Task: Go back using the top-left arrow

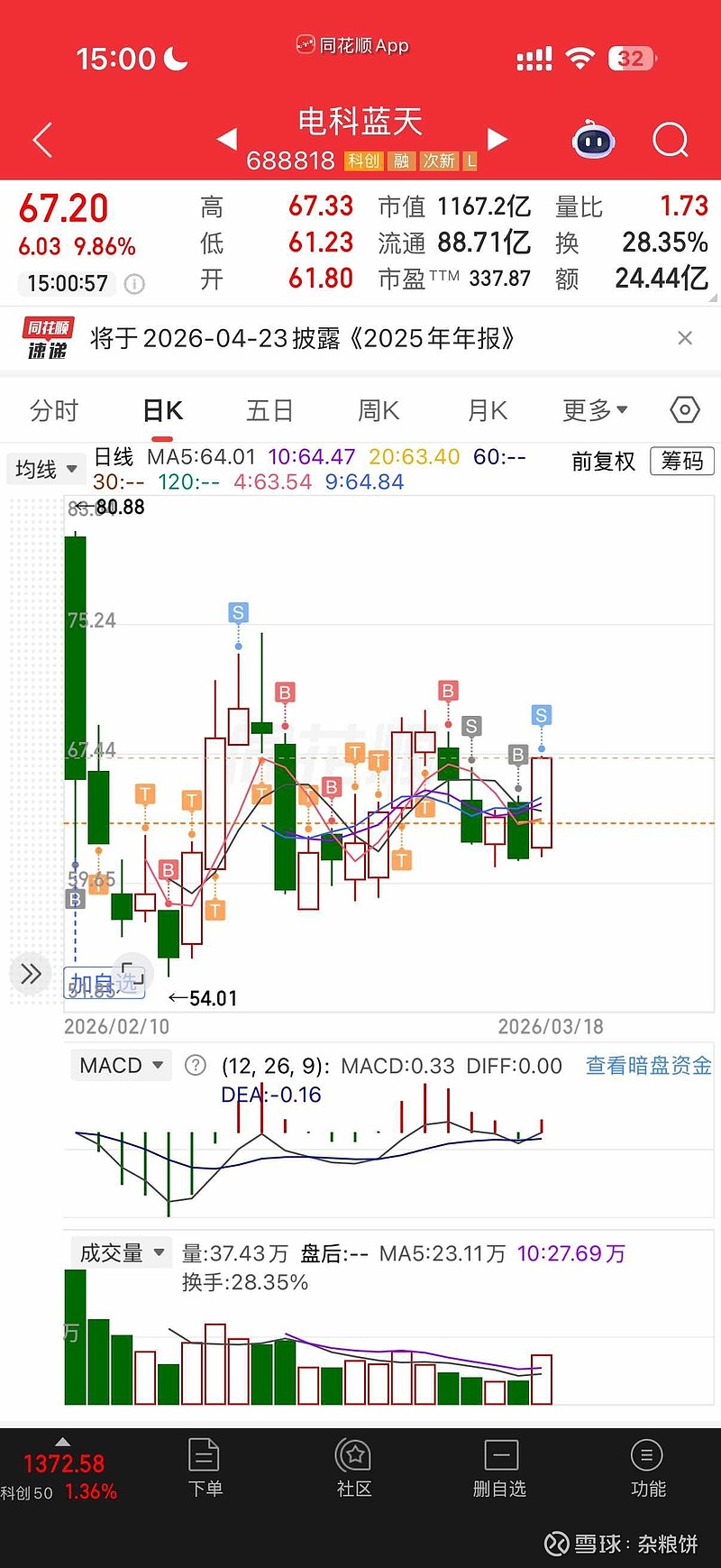Action: (x=42, y=140)
